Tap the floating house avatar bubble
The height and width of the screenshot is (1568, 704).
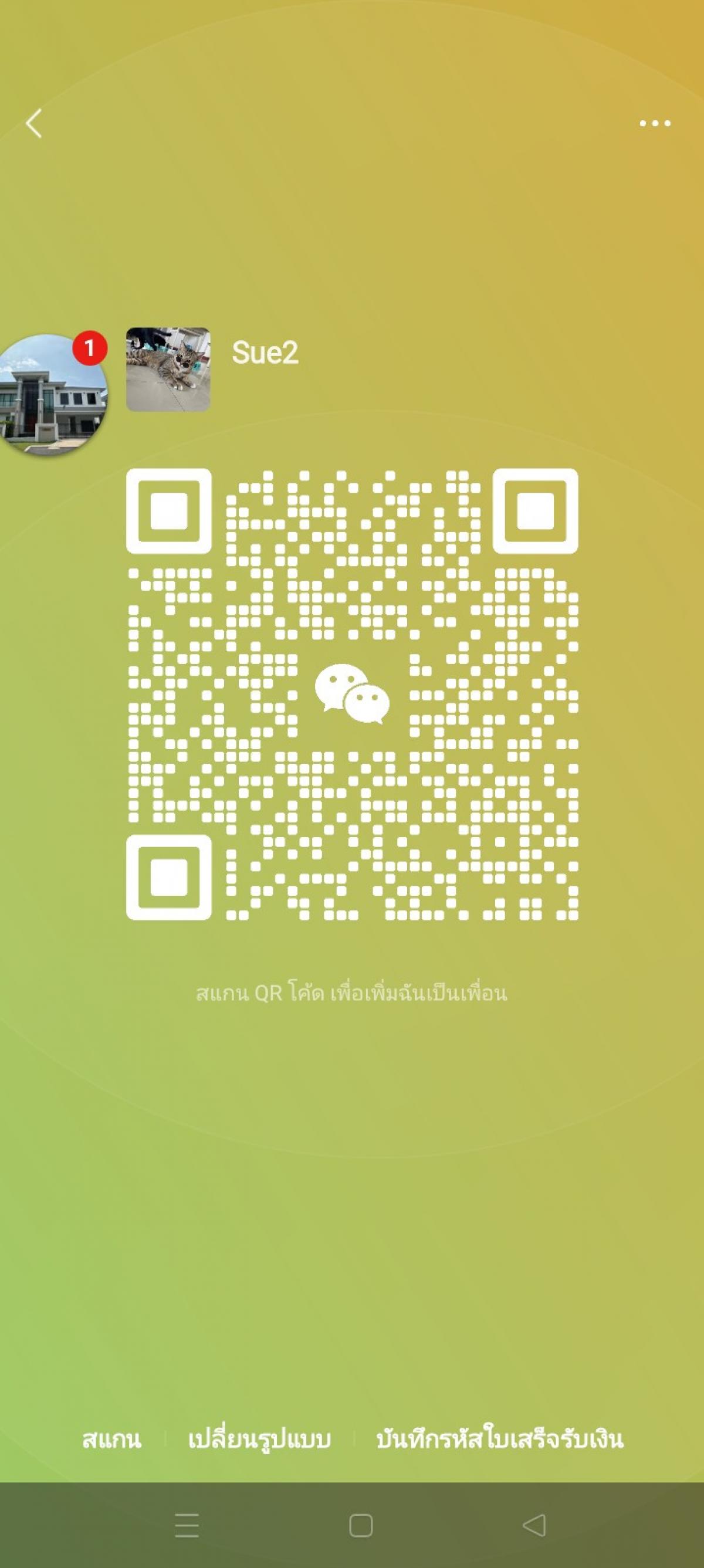[x=51, y=394]
